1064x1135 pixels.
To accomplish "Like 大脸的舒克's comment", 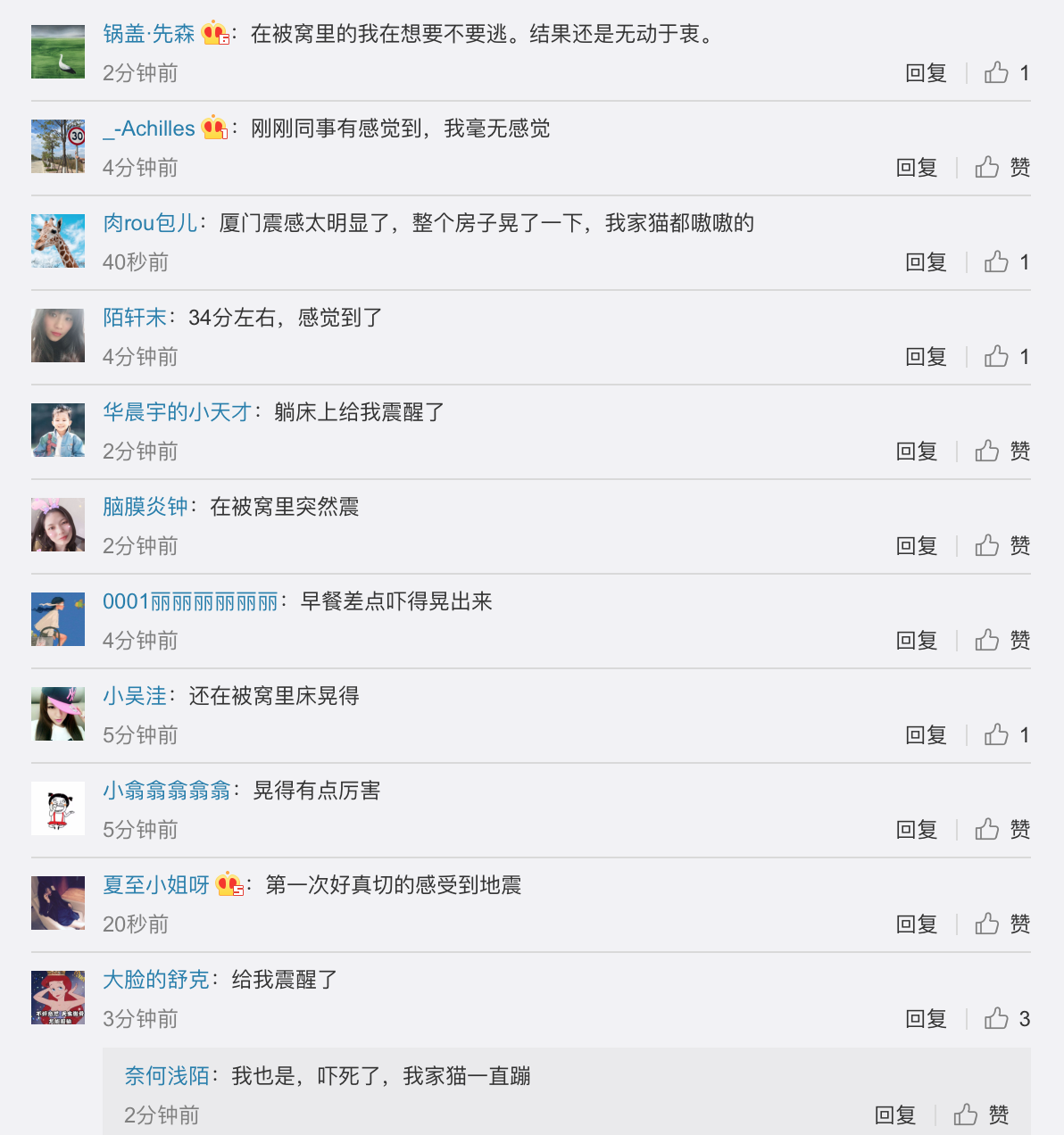I will pos(1006,1019).
